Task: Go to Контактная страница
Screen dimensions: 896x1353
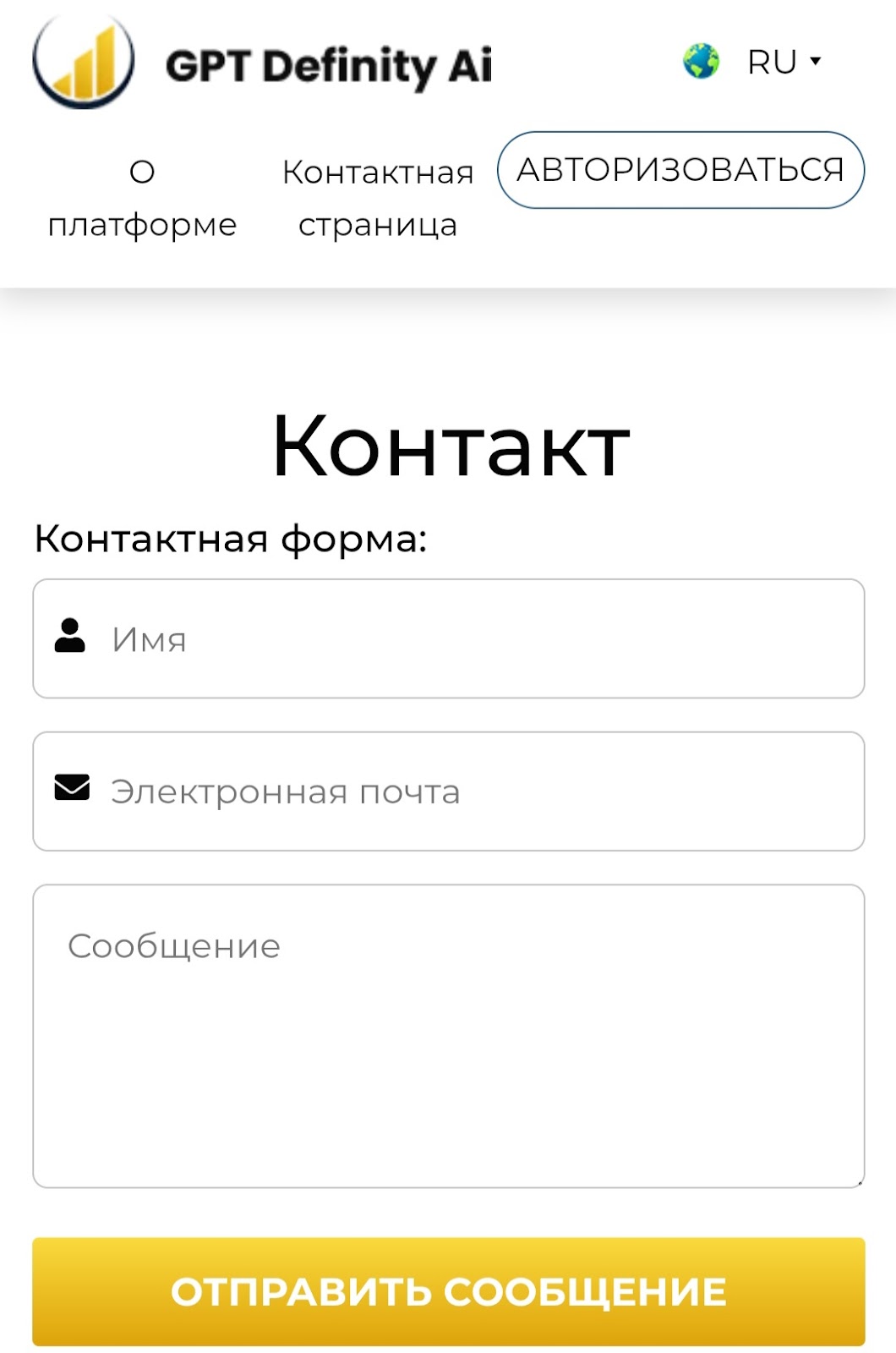Action: coord(378,199)
